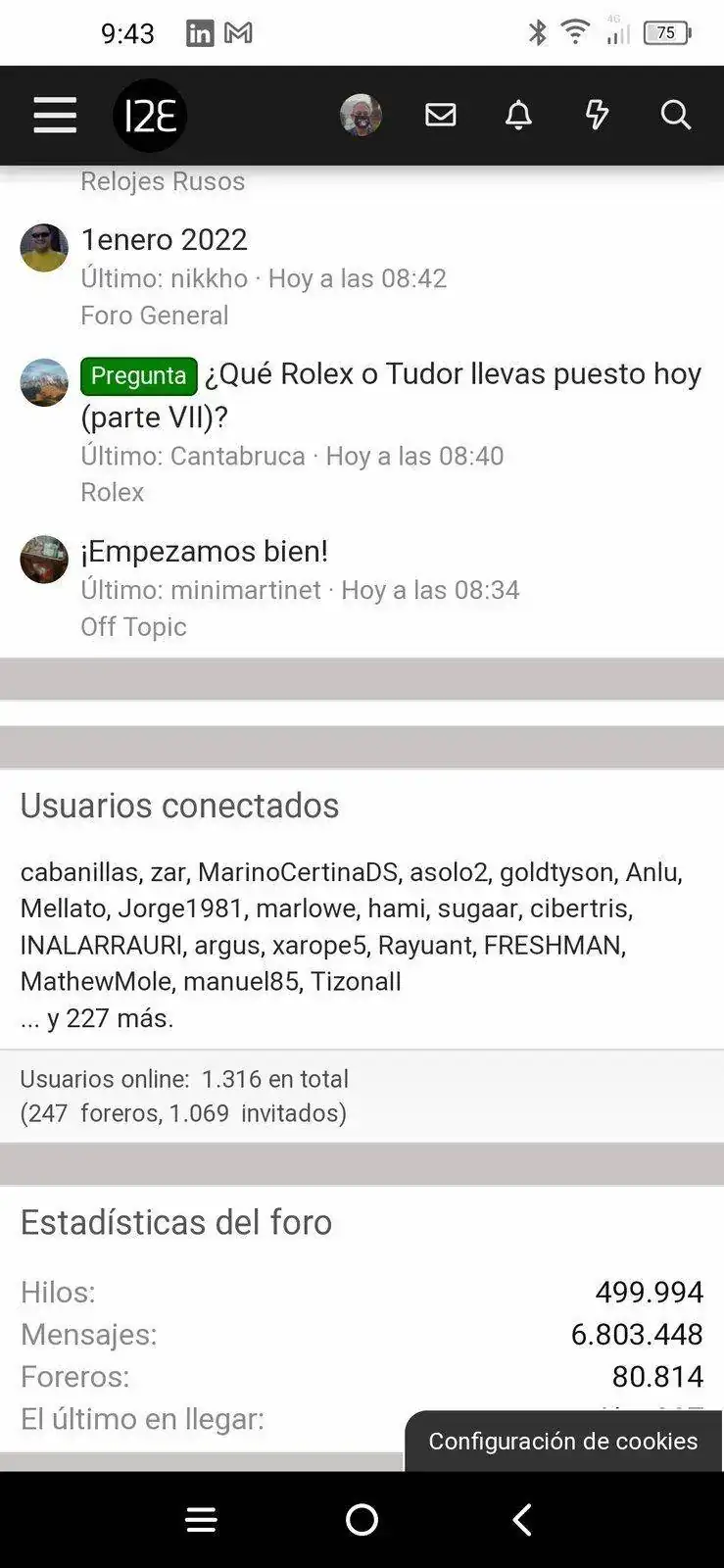The image size is (724, 1568).
Task: View user MarinoCertinaDS profile
Action: 297,872
